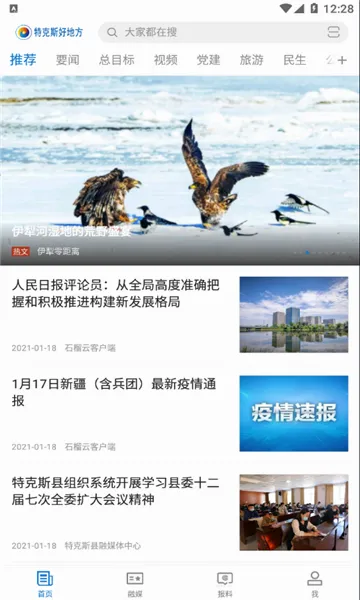This screenshot has height=600, width=360.
Task: Open the 伊犁河湿地的荒野盛宴 banner
Action: point(180,170)
